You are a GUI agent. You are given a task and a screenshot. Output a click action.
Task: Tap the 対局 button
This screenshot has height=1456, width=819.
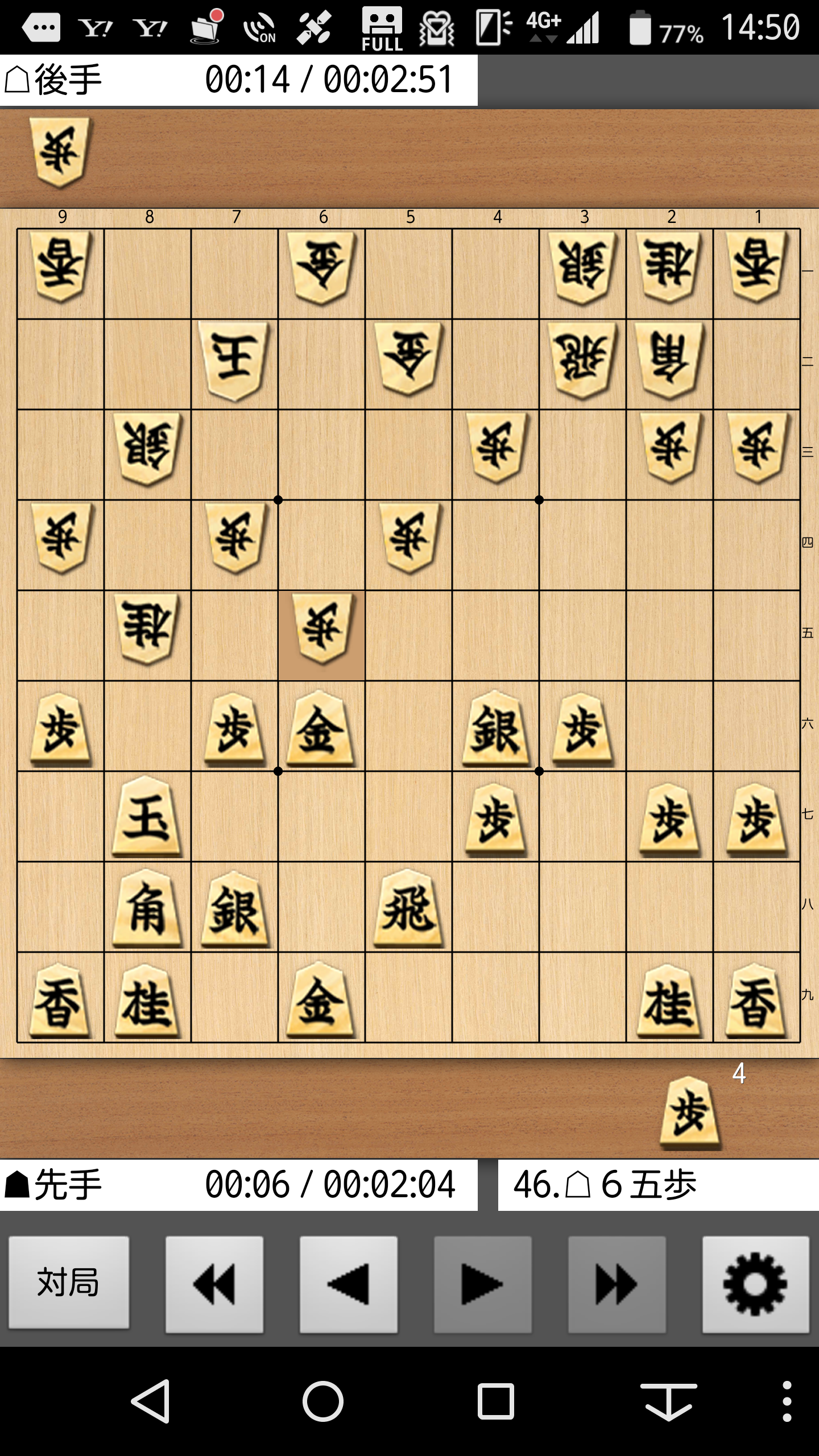click(68, 1283)
